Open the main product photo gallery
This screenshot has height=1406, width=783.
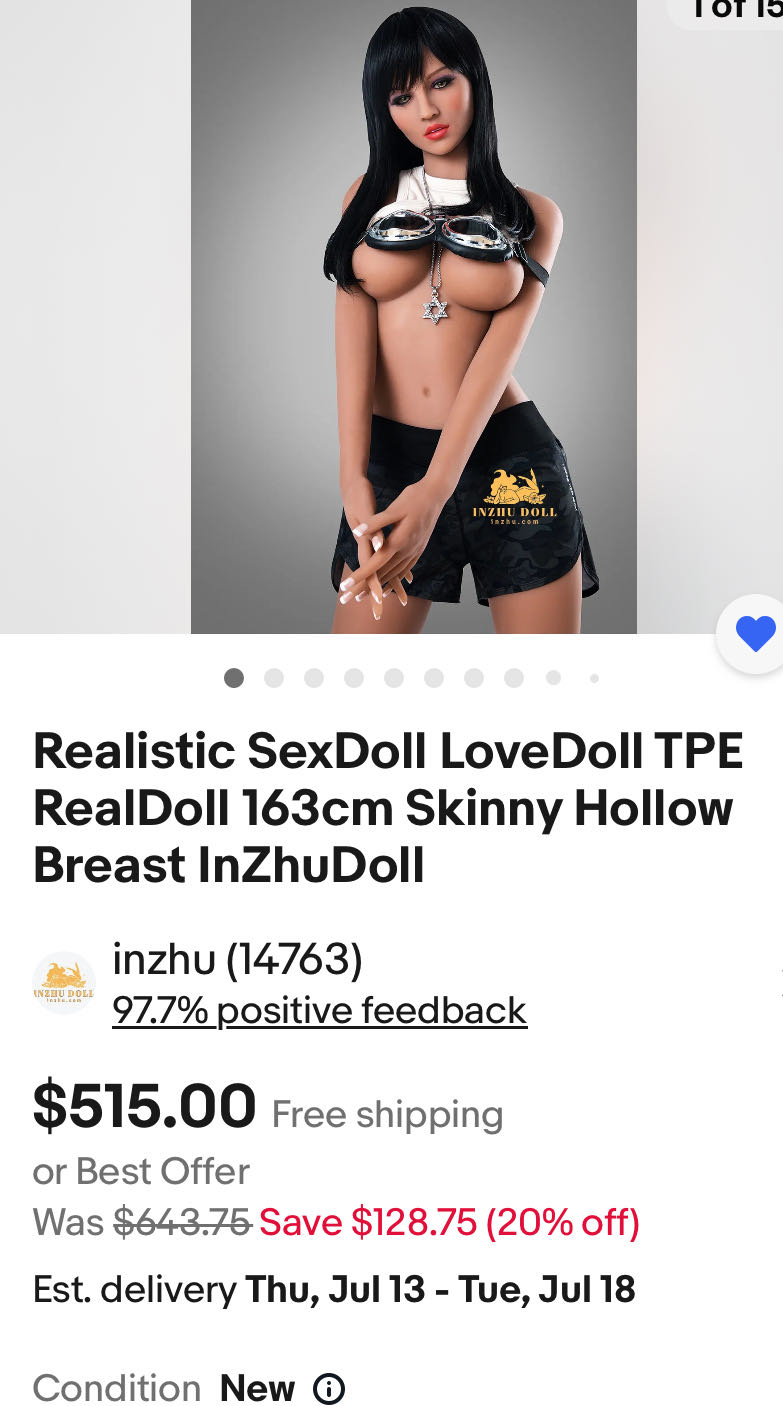pos(413,316)
